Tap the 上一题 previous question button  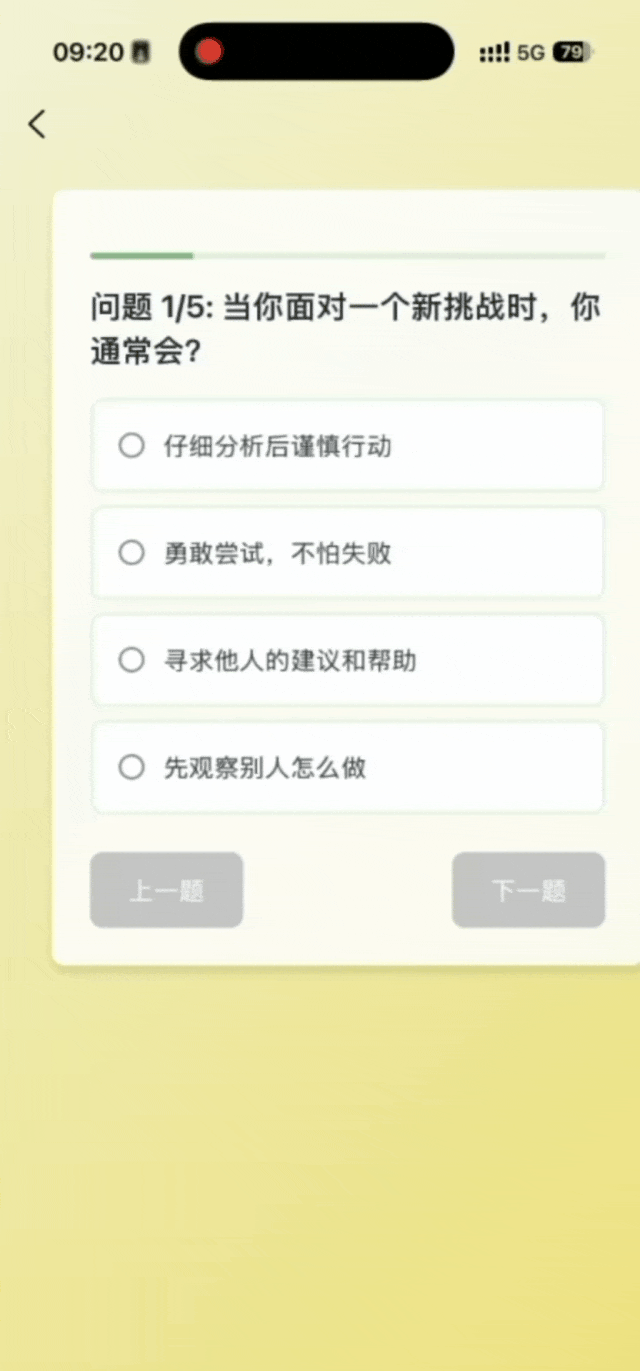[x=166, y=890]
